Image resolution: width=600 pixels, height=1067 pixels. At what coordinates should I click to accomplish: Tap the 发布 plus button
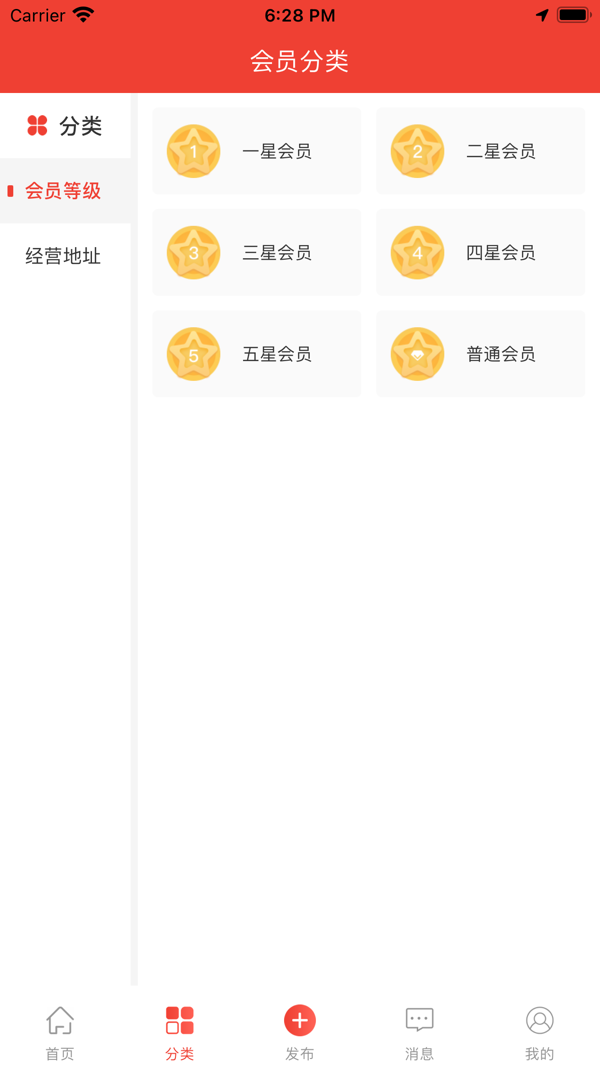(x=300, y=1022)
